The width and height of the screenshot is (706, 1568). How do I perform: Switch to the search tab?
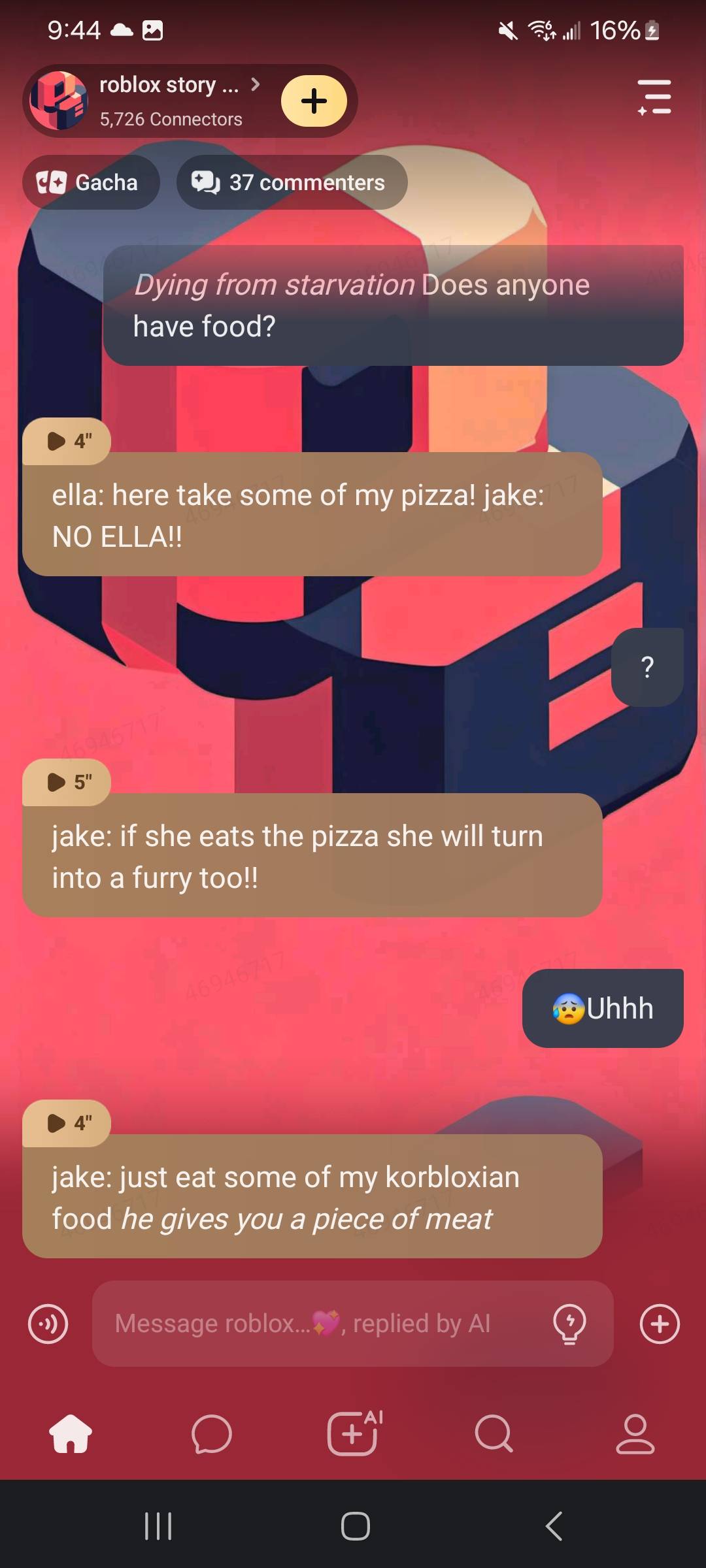494,1434
